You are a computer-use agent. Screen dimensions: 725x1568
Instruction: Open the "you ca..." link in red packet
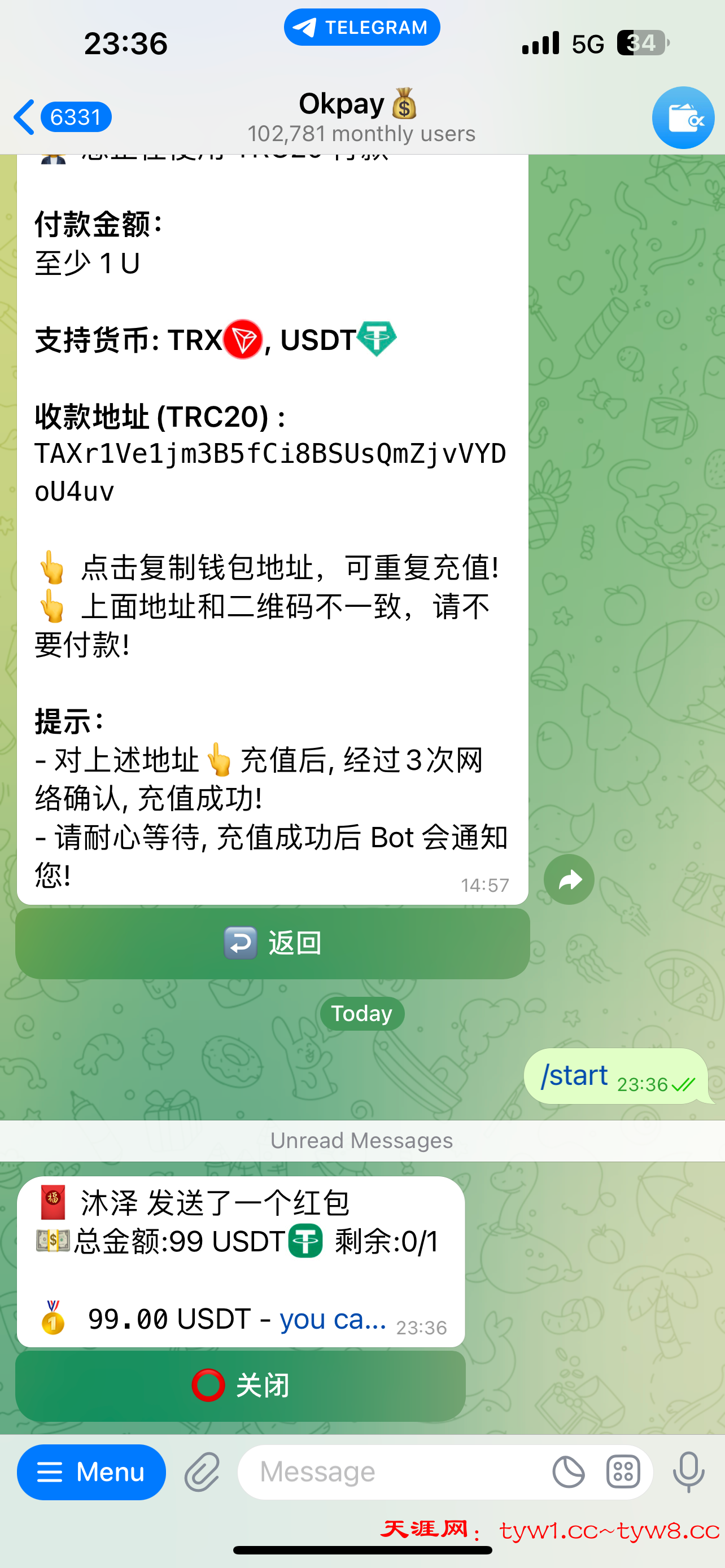(x=333, y=1319)
